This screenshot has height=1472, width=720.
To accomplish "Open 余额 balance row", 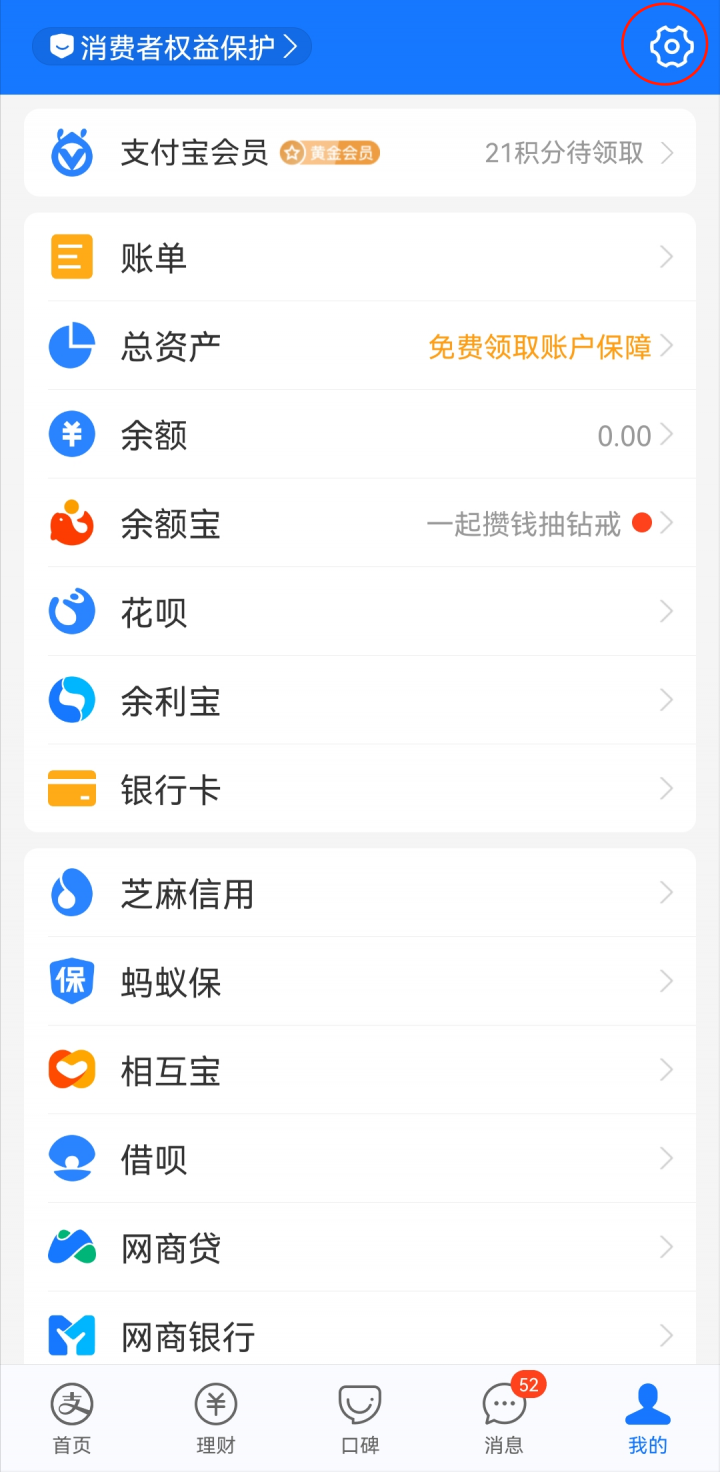I will click(360, 435).
